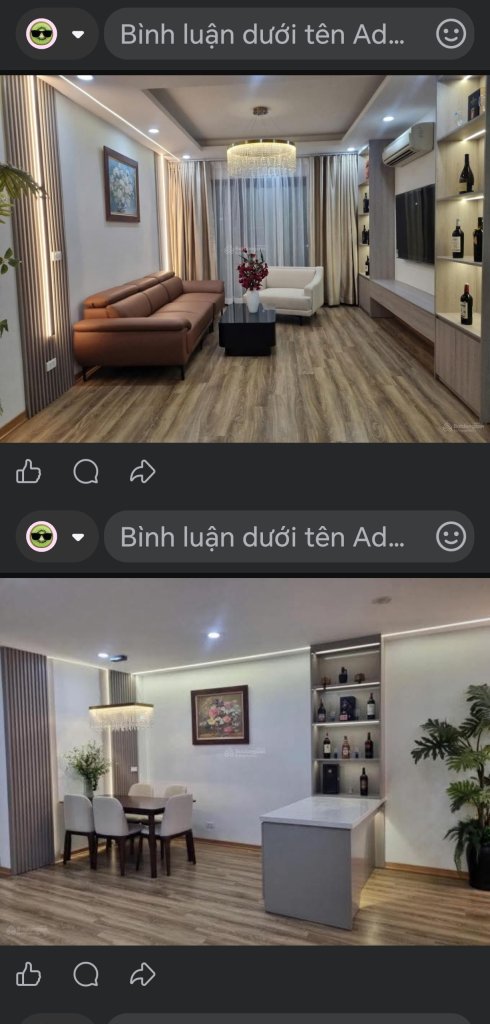Comment on the living room photo
The height and width of the screenshot is (1024, 490).
point(86,472)
